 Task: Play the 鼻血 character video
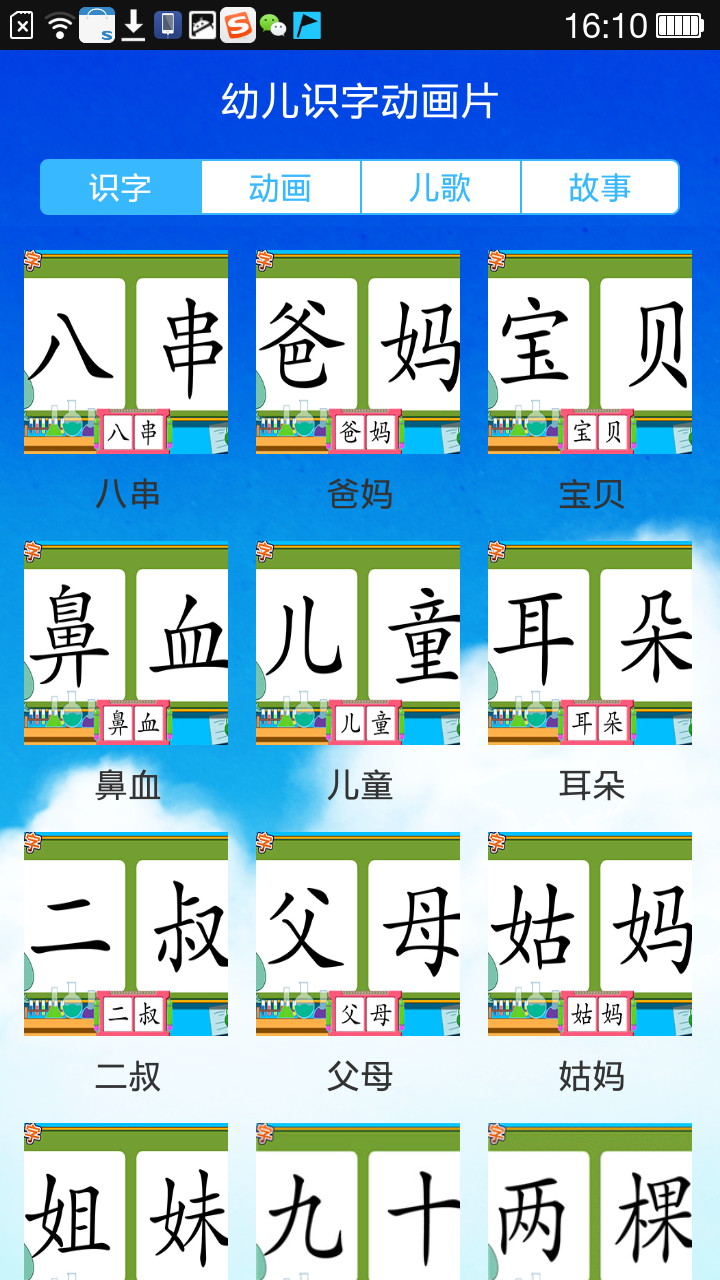pyautogui.click(x=126, y=643)
